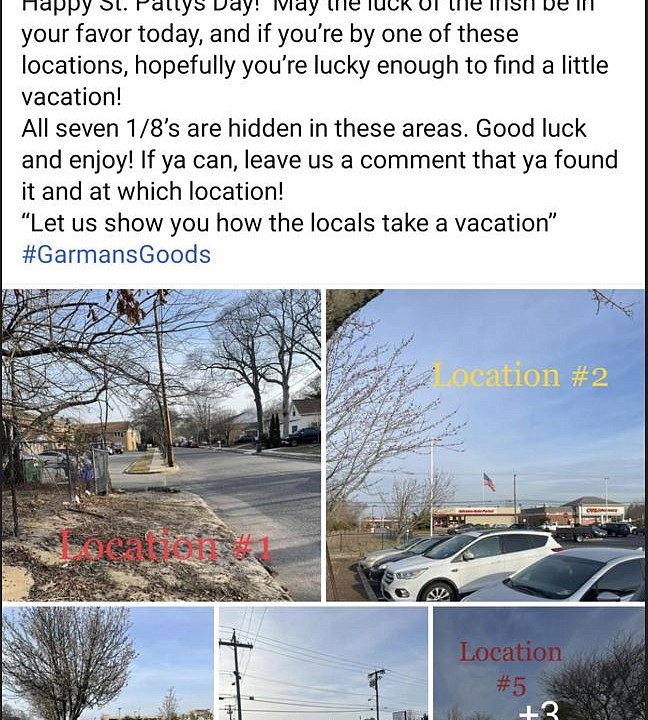Image resolution: width=648 pixels, height=720 pixels.
Task: Open the Location #5 tile with +3 more photos
Action: coord(539,663)
